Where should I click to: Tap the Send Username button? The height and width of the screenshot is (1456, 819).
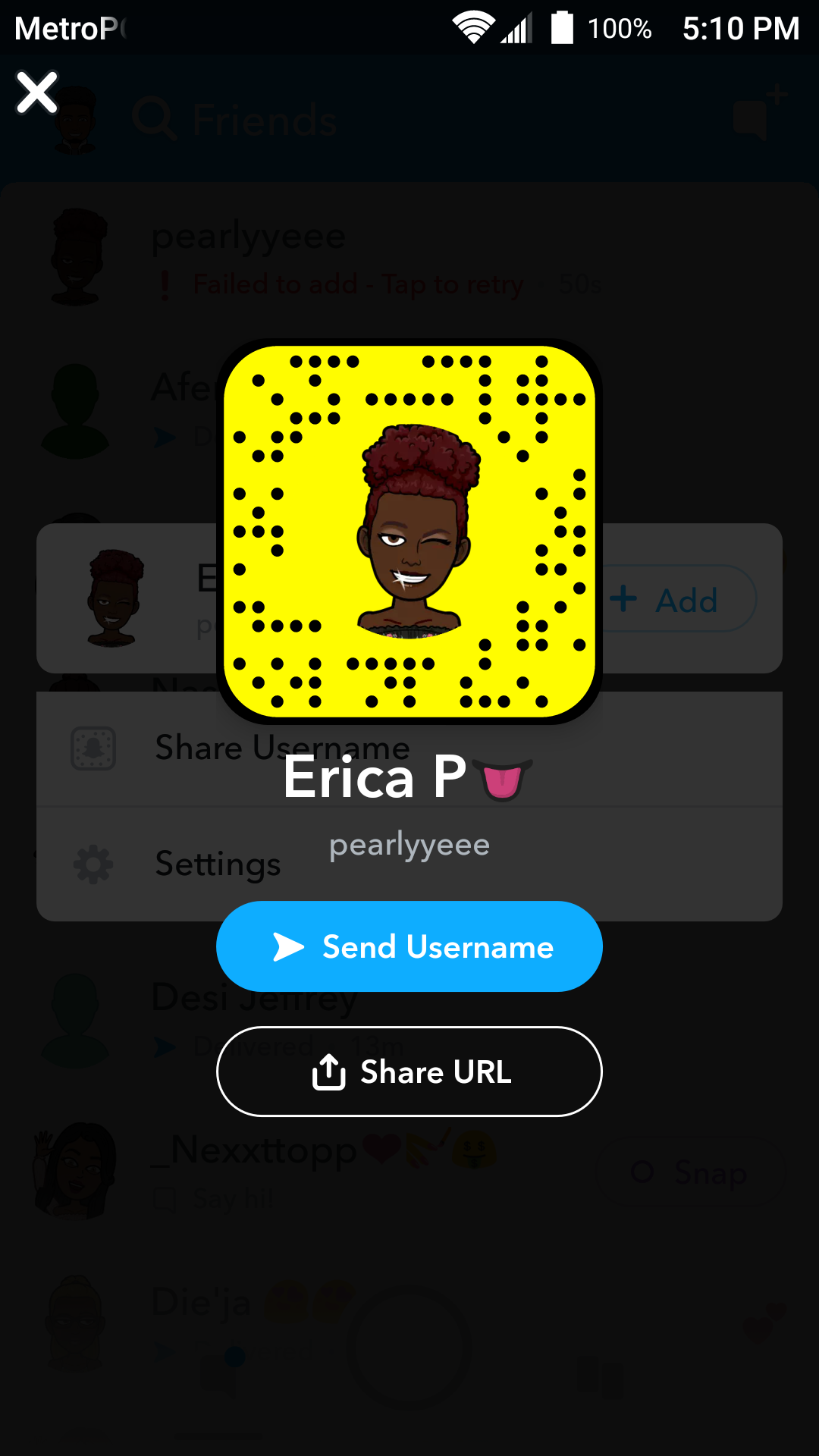pos(409,946)
